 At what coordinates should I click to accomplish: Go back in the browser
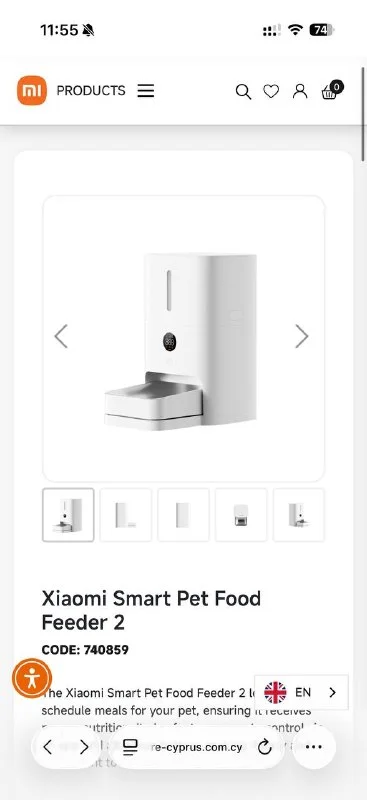47,747
